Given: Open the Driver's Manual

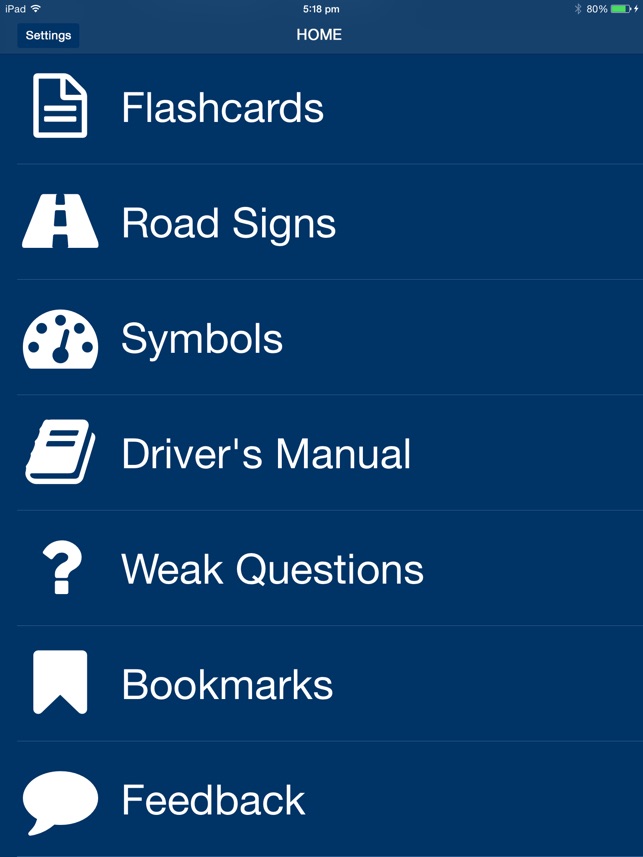Looking at the screenshot, I should click(322, 453).
